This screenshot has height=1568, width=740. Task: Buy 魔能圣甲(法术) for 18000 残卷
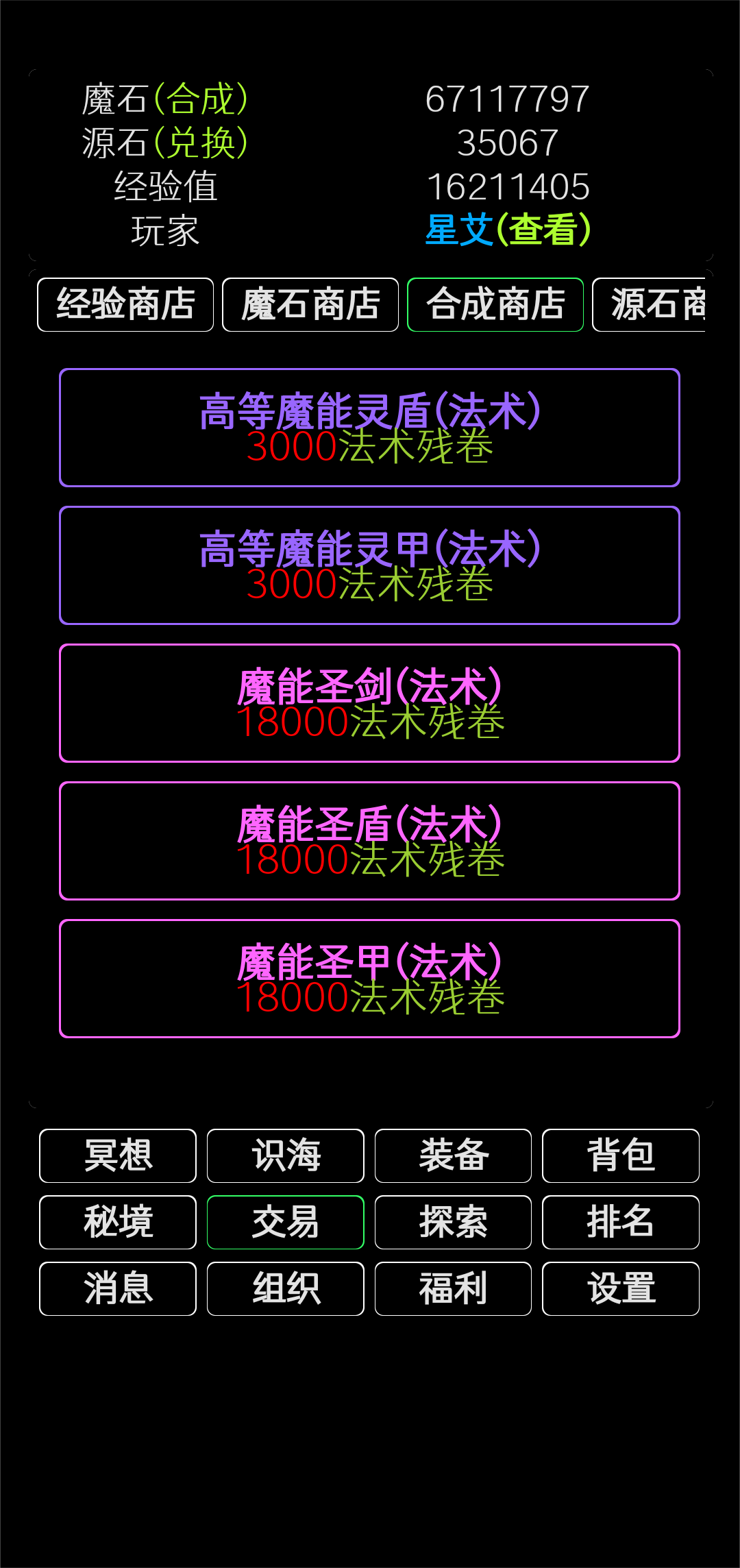click(x=370, y=977)
